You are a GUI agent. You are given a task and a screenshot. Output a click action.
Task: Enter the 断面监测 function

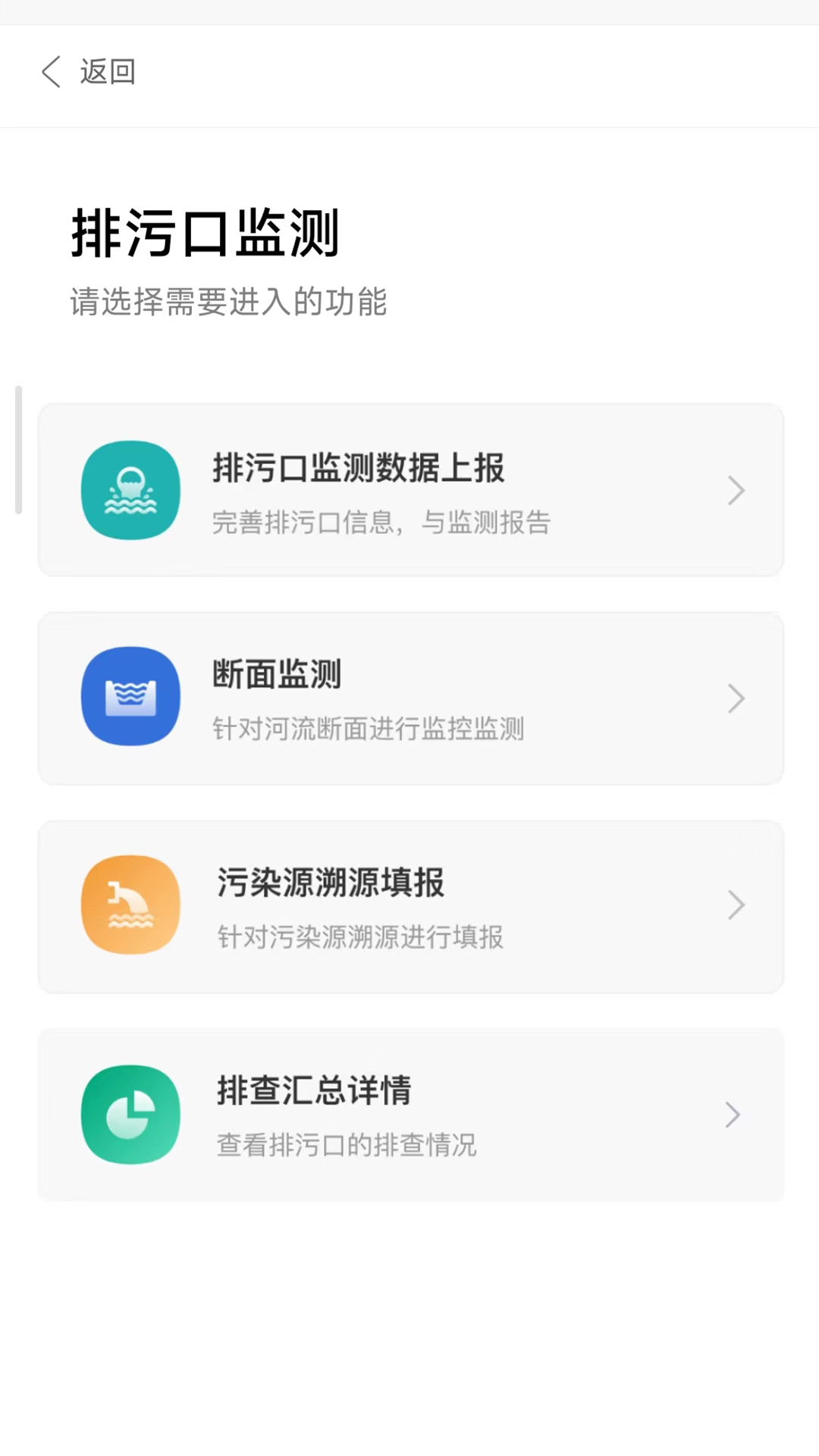click(410, 698)
